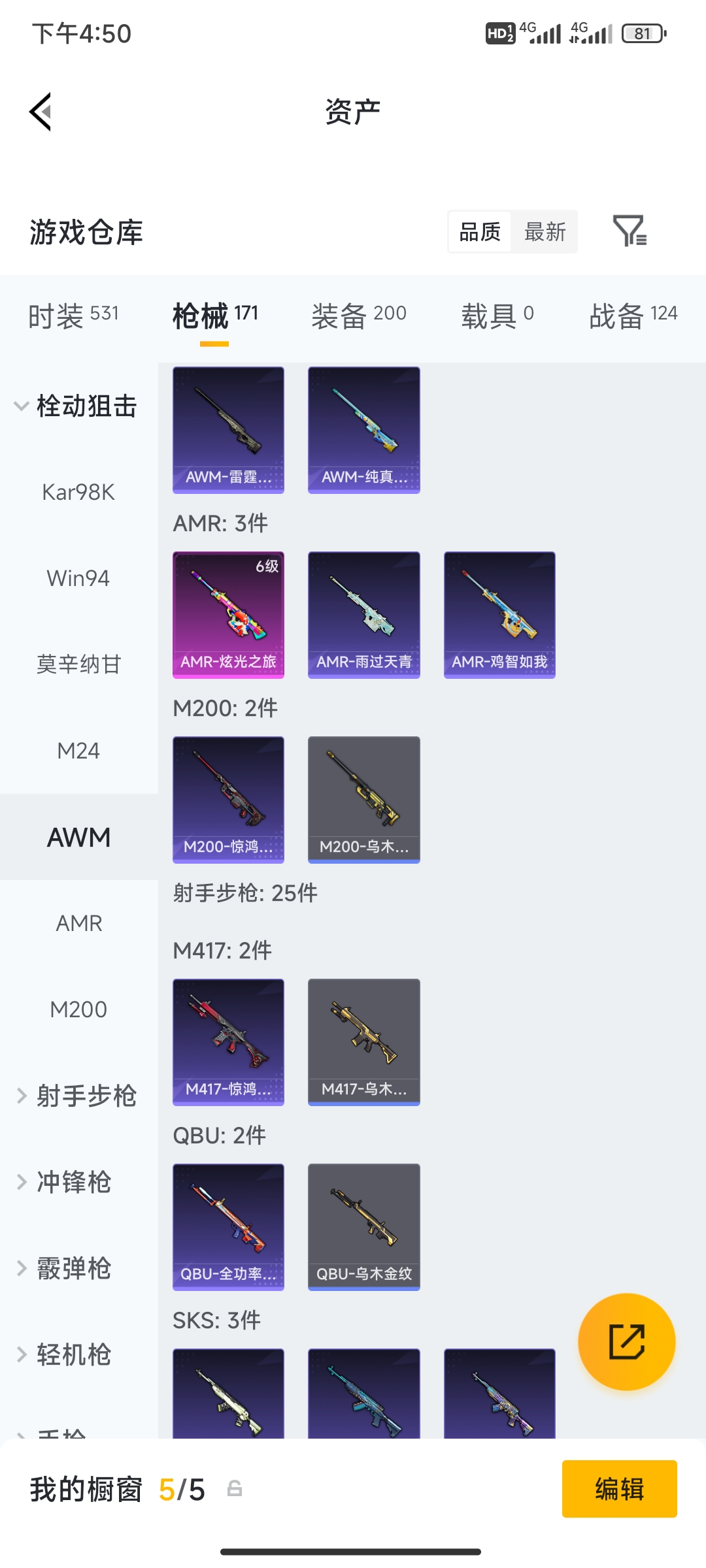The image size is (706, 1568).
Task: Open the 战备 tab
Action: tap(633, 316)
